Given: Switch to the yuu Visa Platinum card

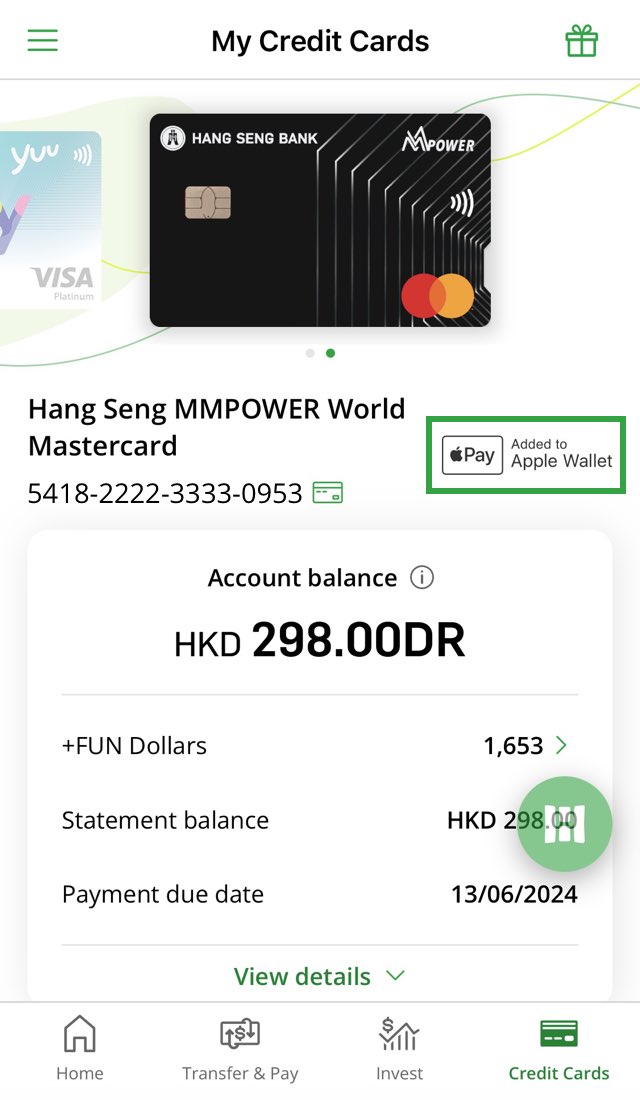Looking at the screenshot, I should [x=50, y=220].
